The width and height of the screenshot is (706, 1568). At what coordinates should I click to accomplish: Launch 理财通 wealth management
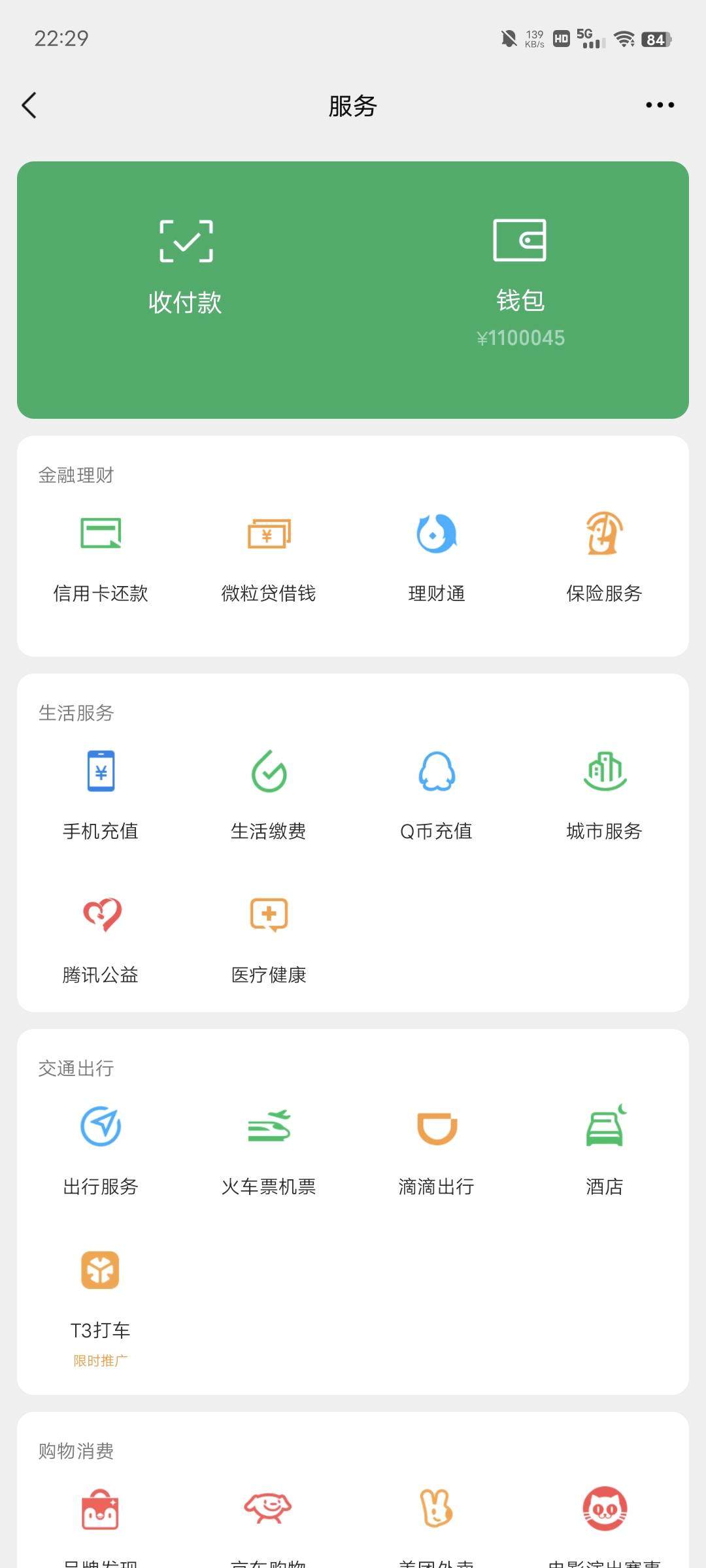point(437,555)
